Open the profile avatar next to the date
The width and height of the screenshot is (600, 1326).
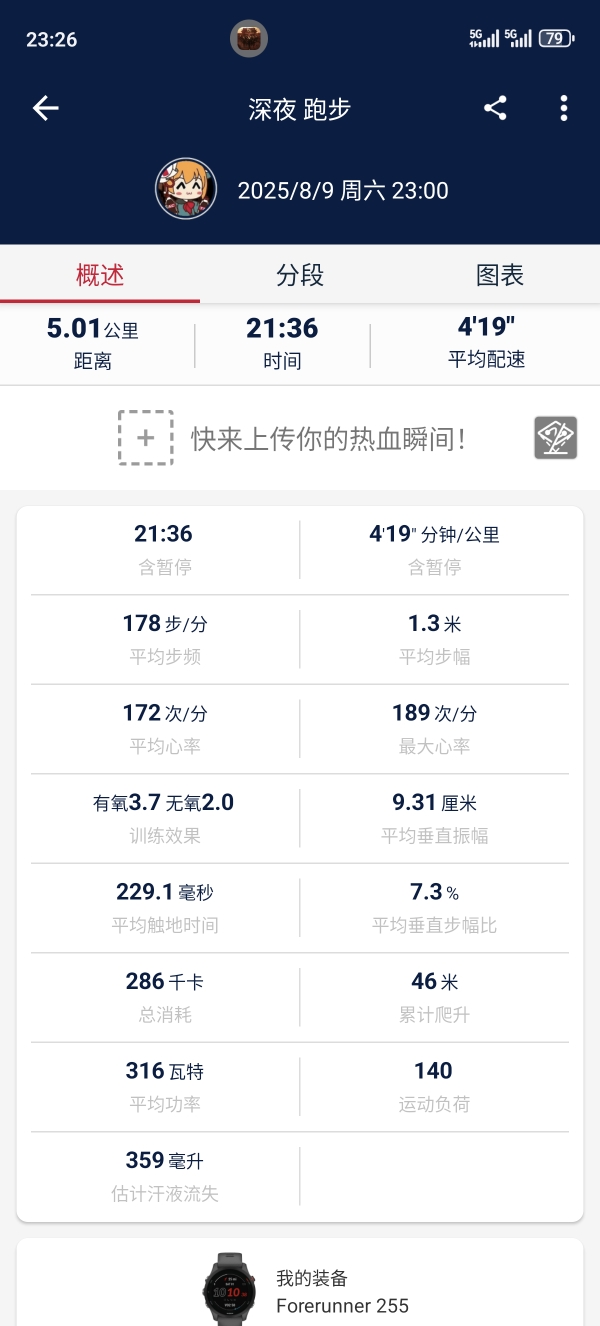point(186,189)
